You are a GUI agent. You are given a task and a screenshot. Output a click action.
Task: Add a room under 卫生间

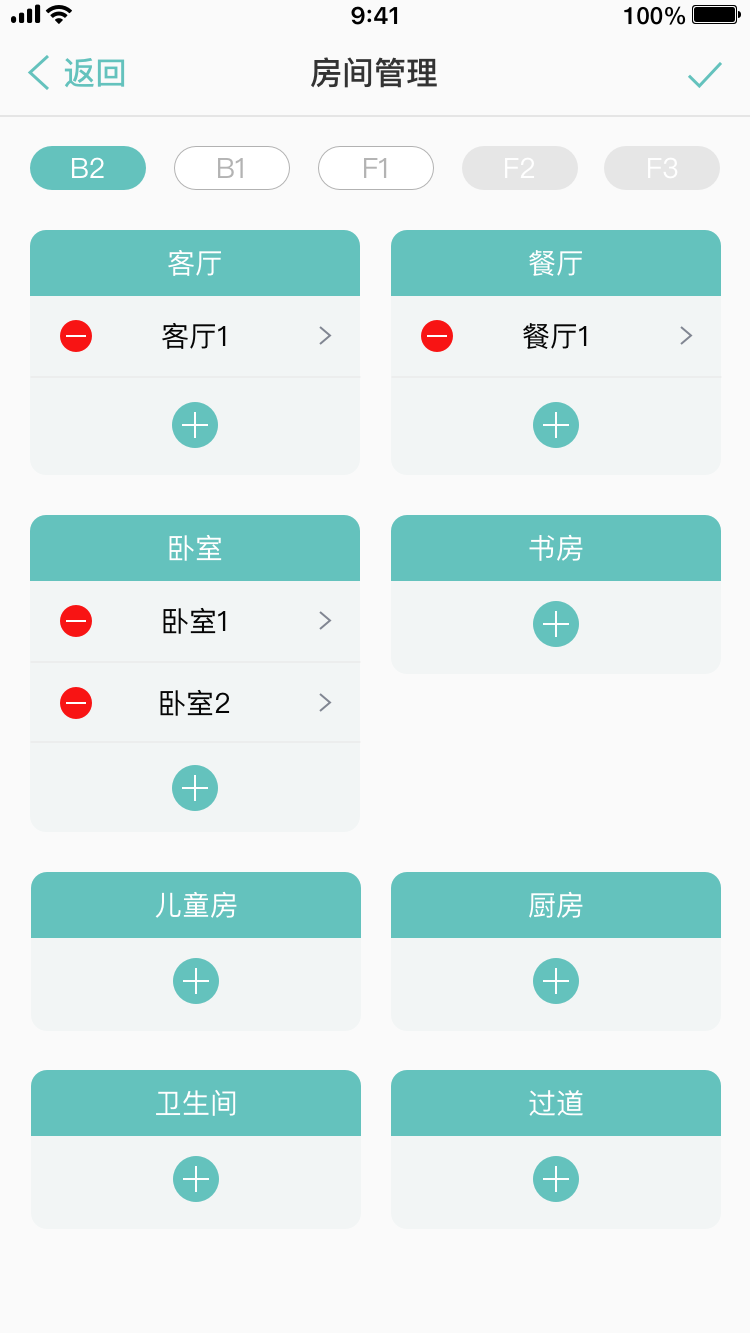pos(196,1179)
